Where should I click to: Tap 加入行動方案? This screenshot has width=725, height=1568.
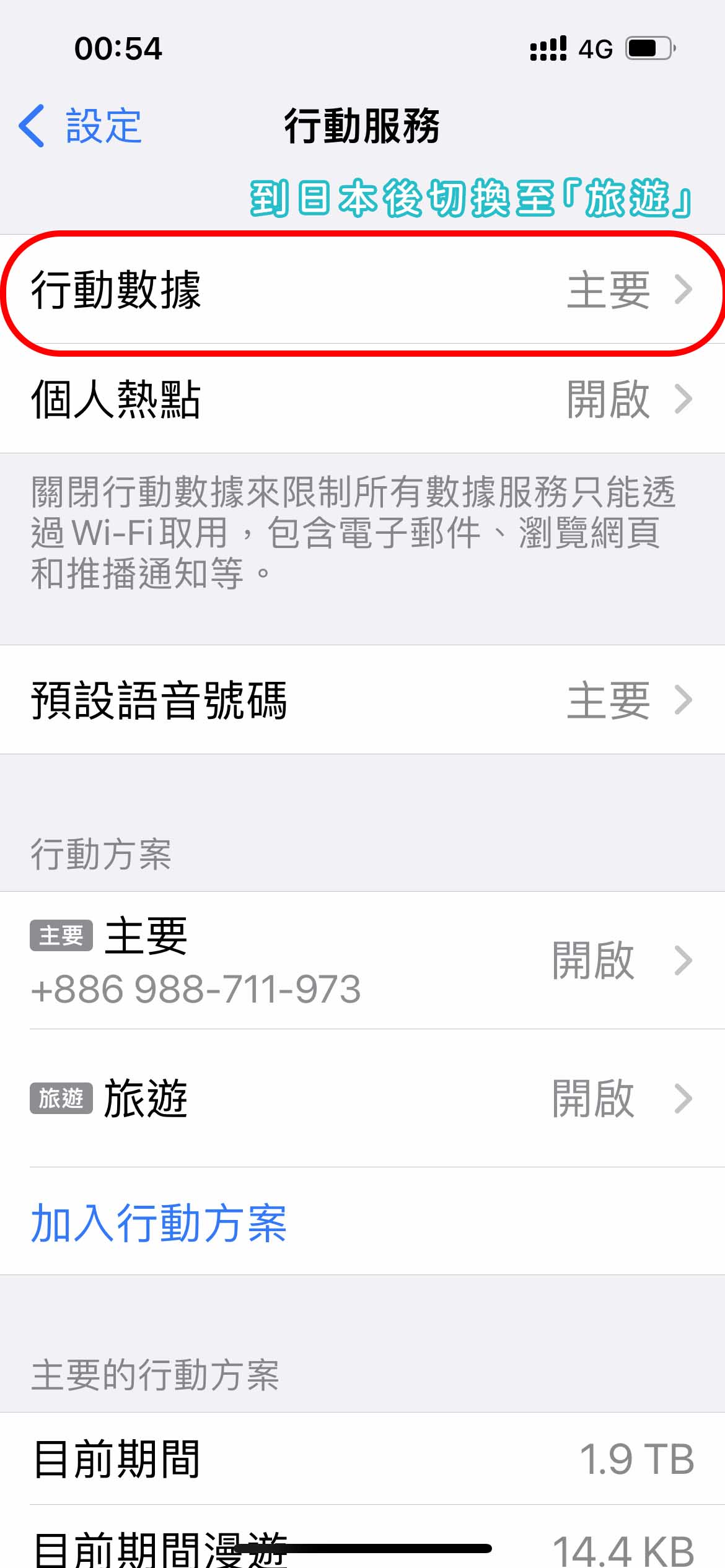tap(159, 1222)
